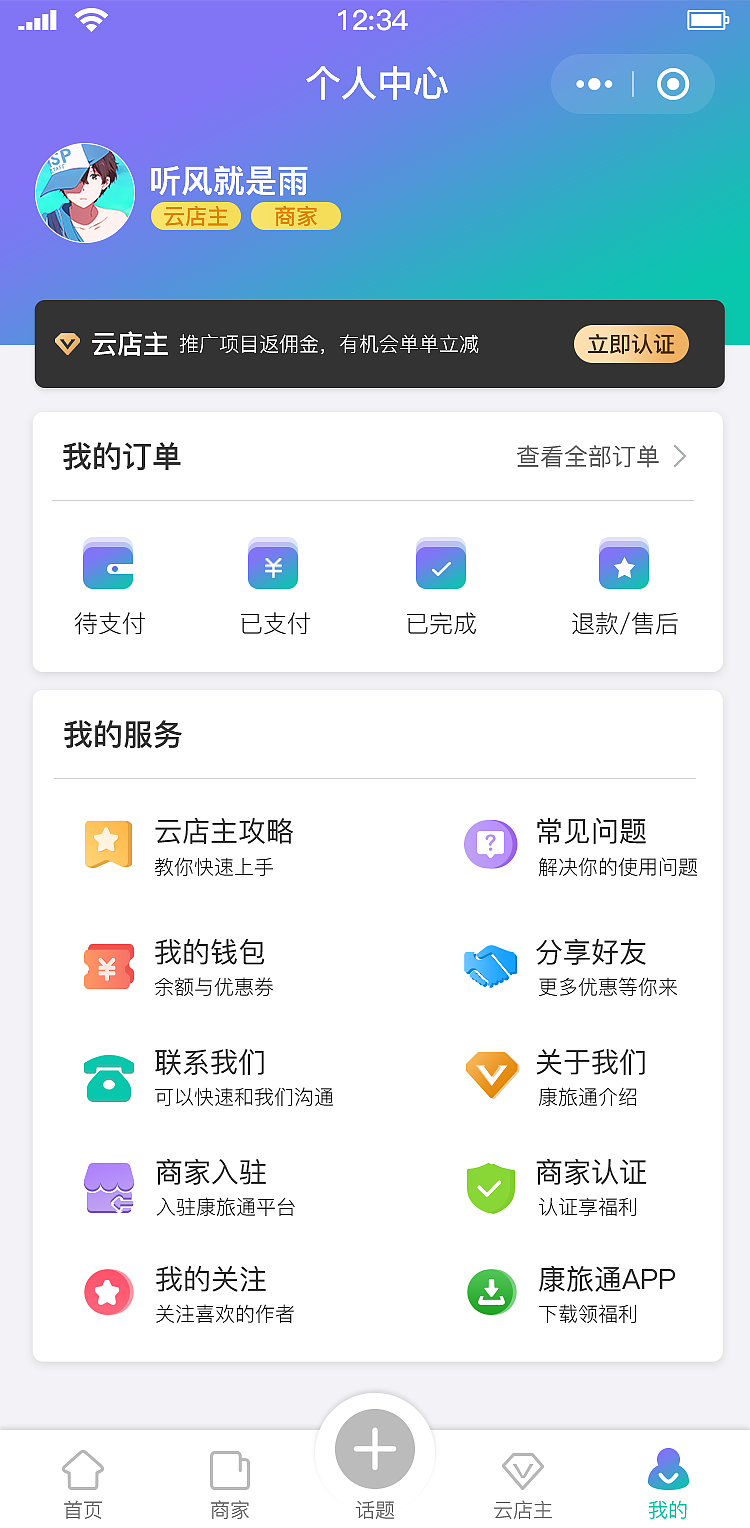Select the 联系我们 telephone icon
Viewport: 750px width, 1528px height.
[x=108, y=1077]
